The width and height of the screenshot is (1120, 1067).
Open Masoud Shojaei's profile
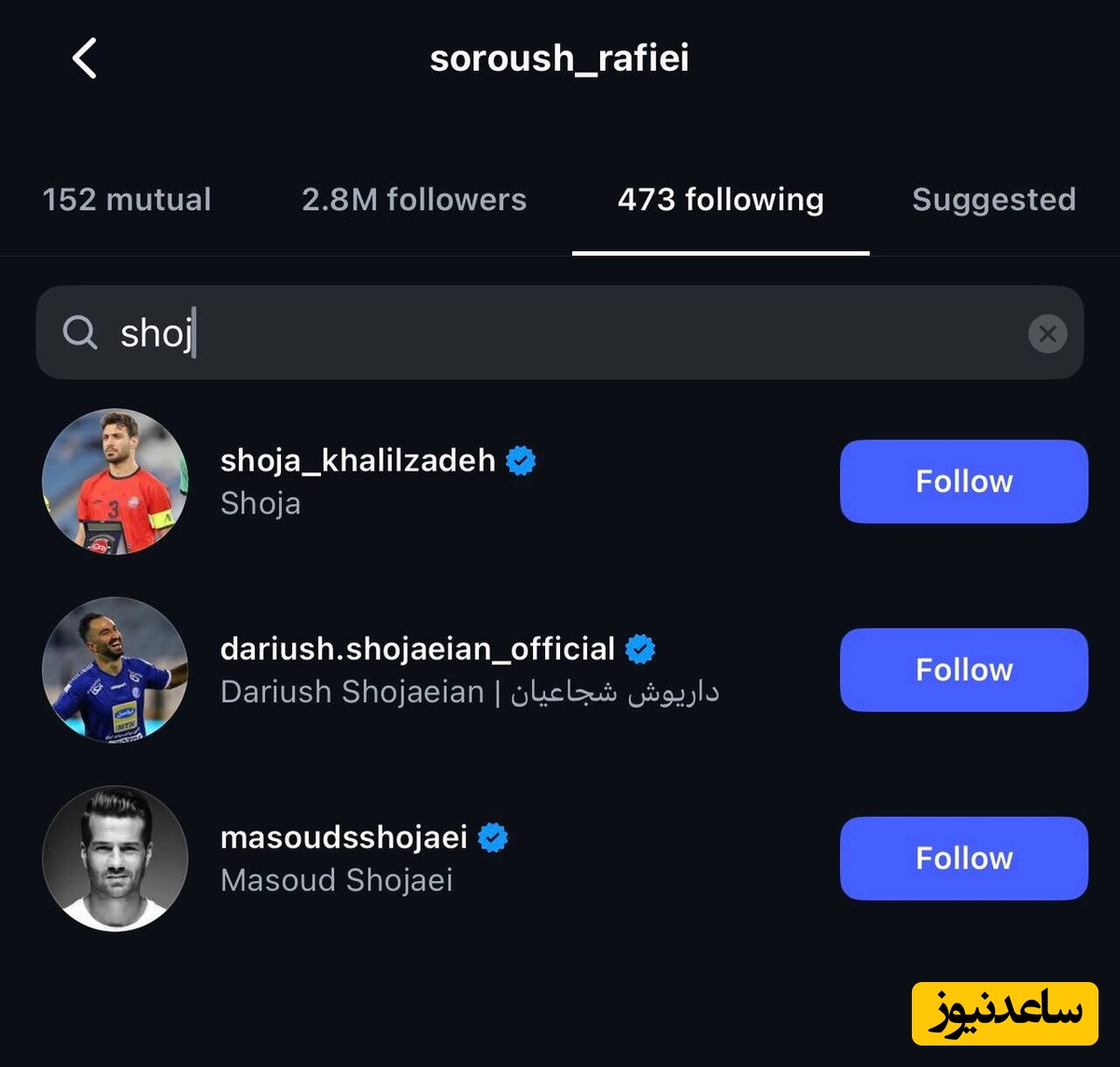343,838
